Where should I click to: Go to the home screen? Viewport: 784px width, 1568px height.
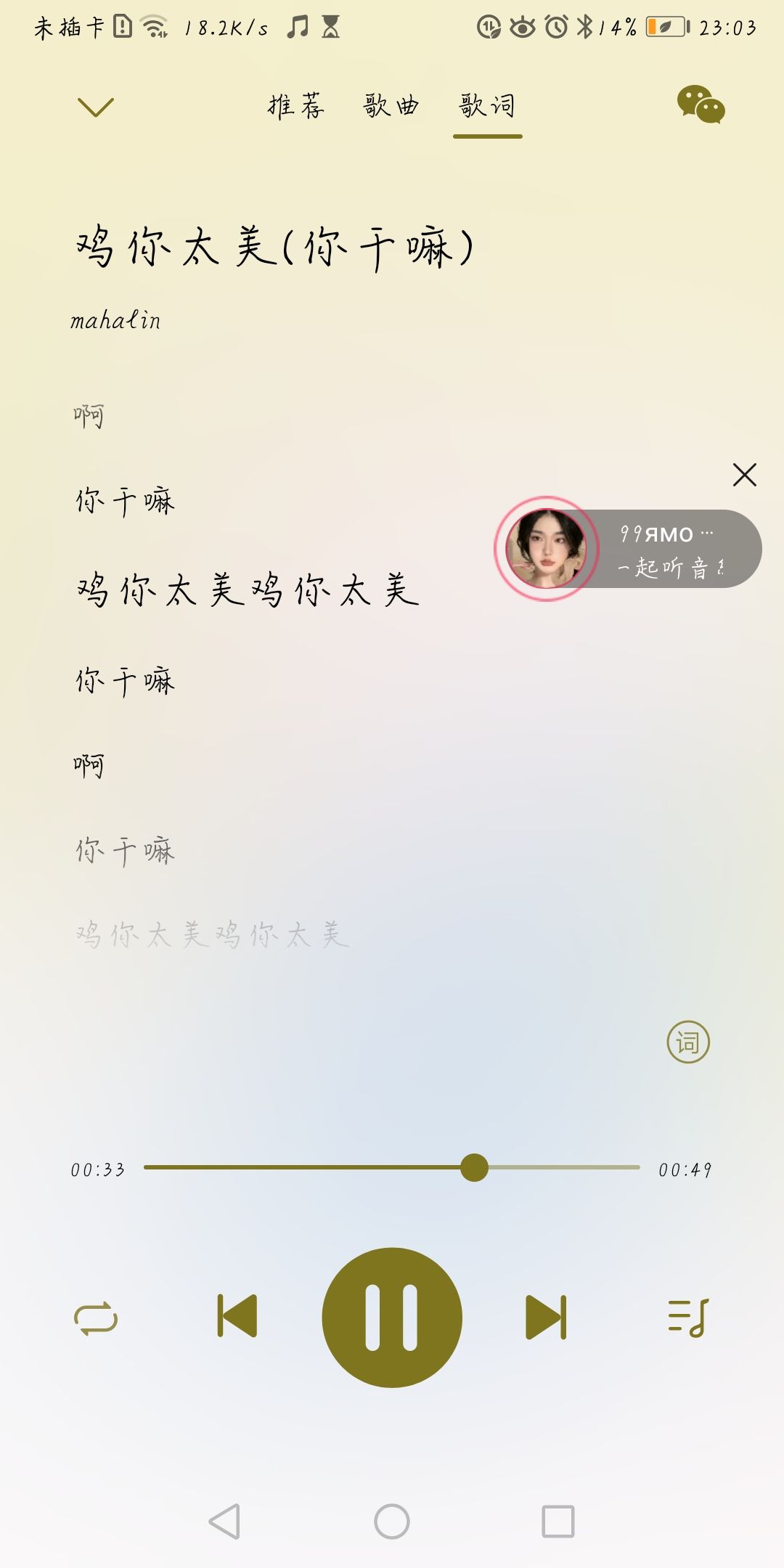[x=392, y=1521]
